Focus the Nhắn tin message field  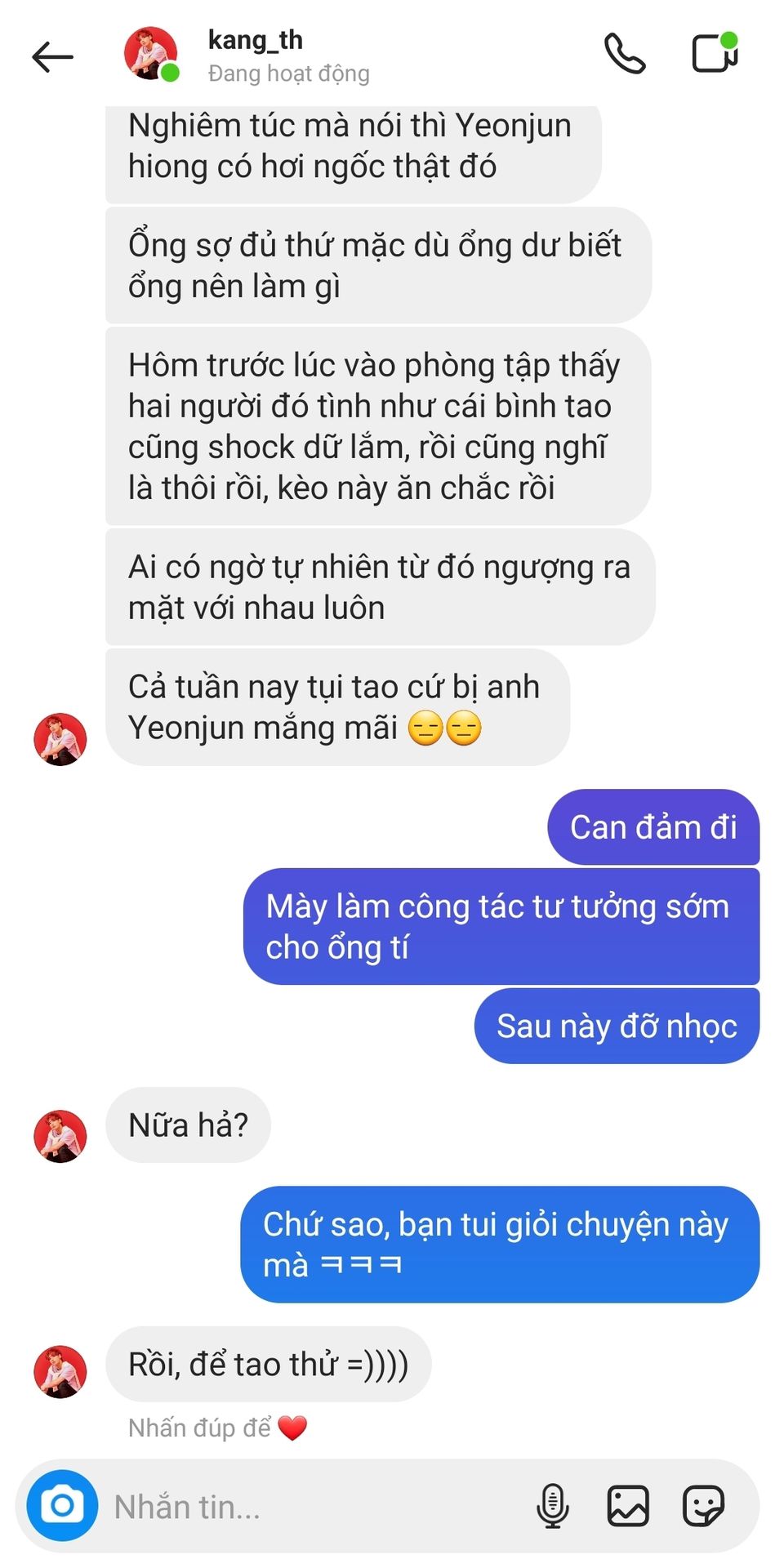(310, 1507)
